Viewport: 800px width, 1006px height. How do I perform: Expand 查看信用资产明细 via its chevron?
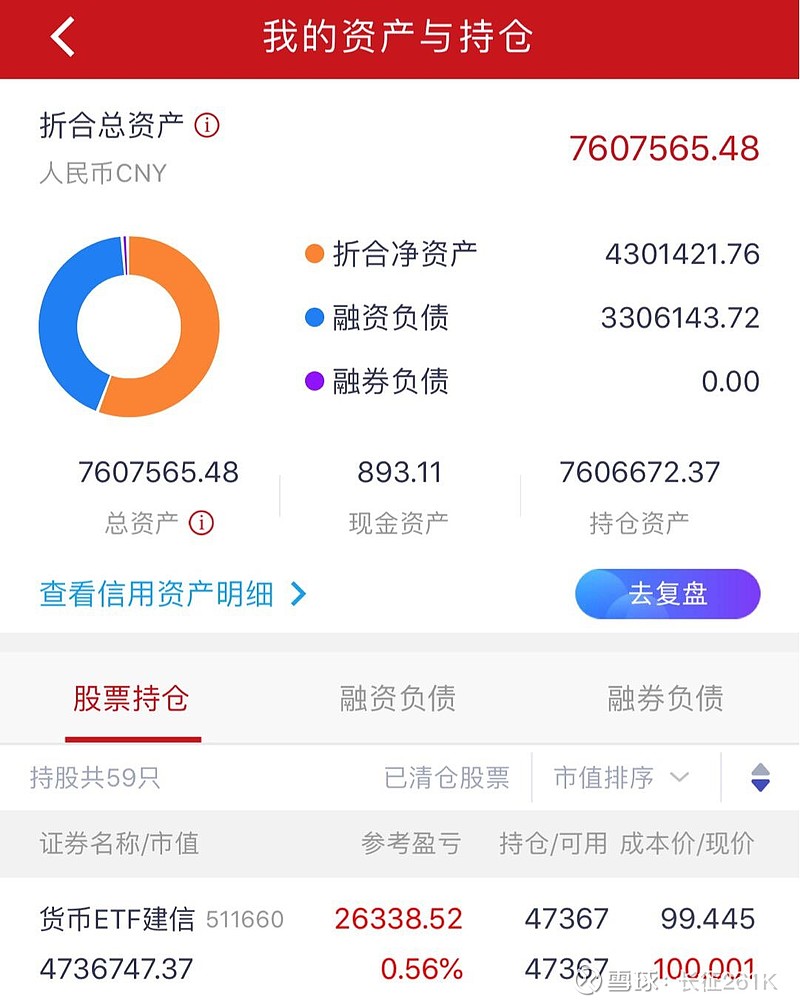(x=298, y=594)
